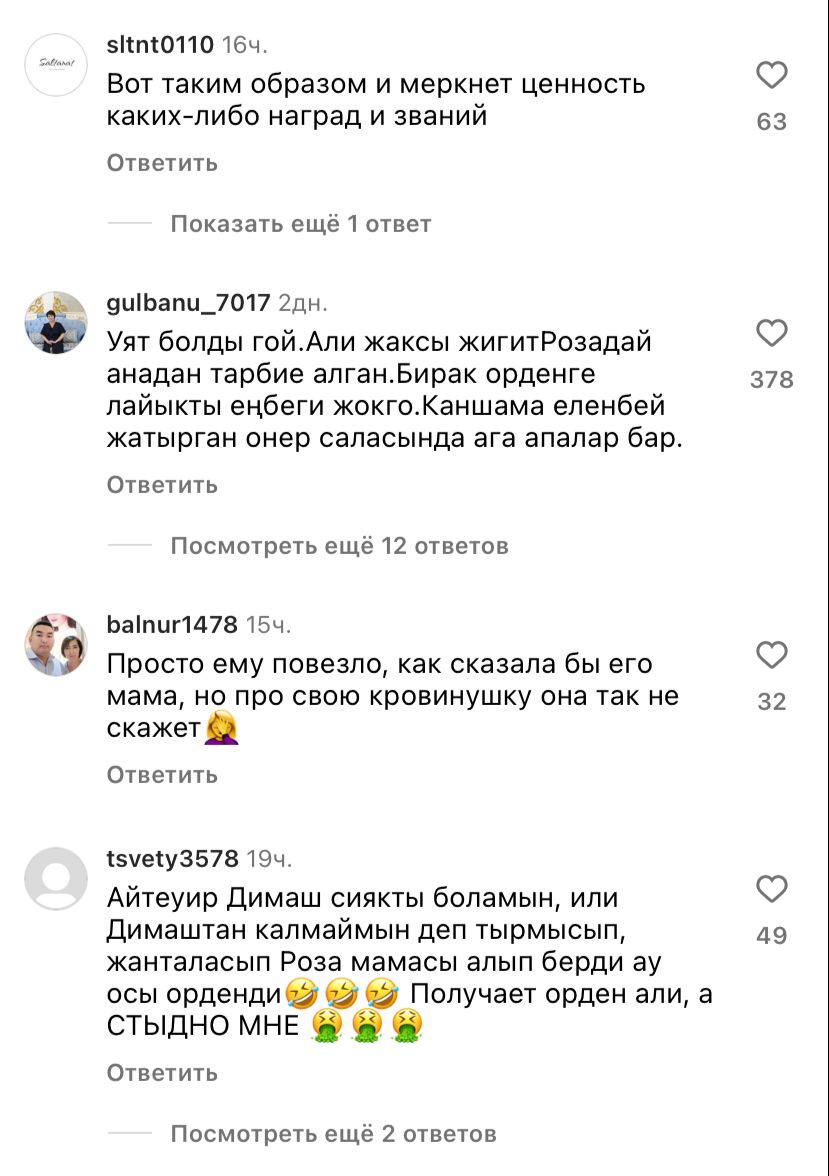
Task: Expand 'Показать ещё 1 ответ'
Action: pyautogui.click(x=300, y=224)
